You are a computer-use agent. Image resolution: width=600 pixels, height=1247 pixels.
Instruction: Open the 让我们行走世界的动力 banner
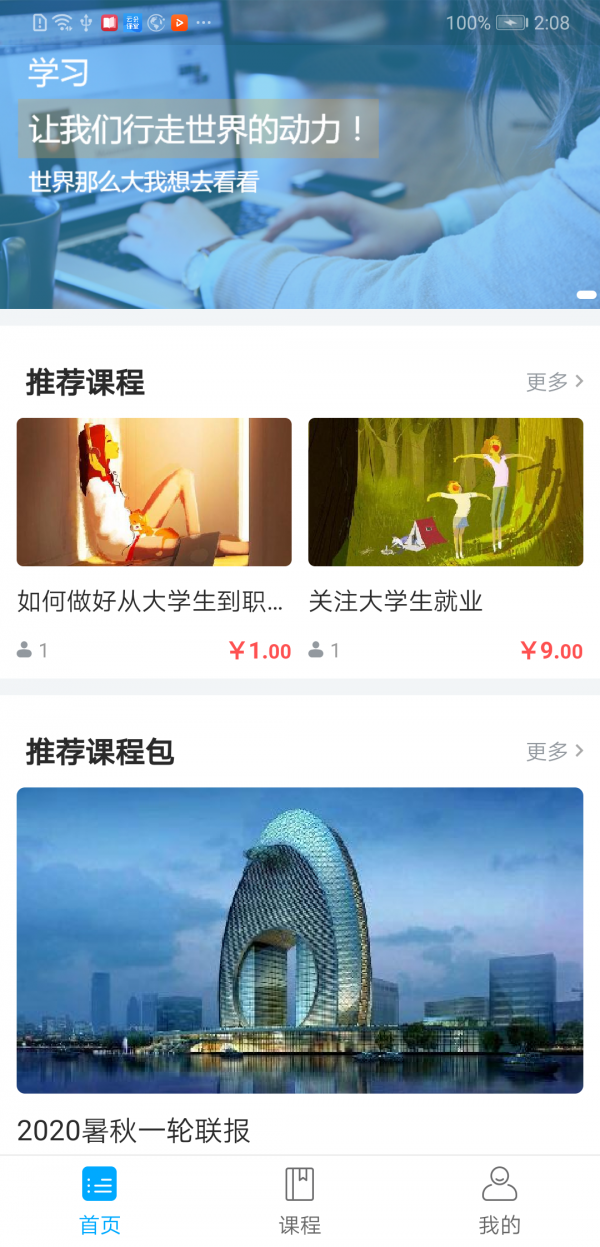300,160
